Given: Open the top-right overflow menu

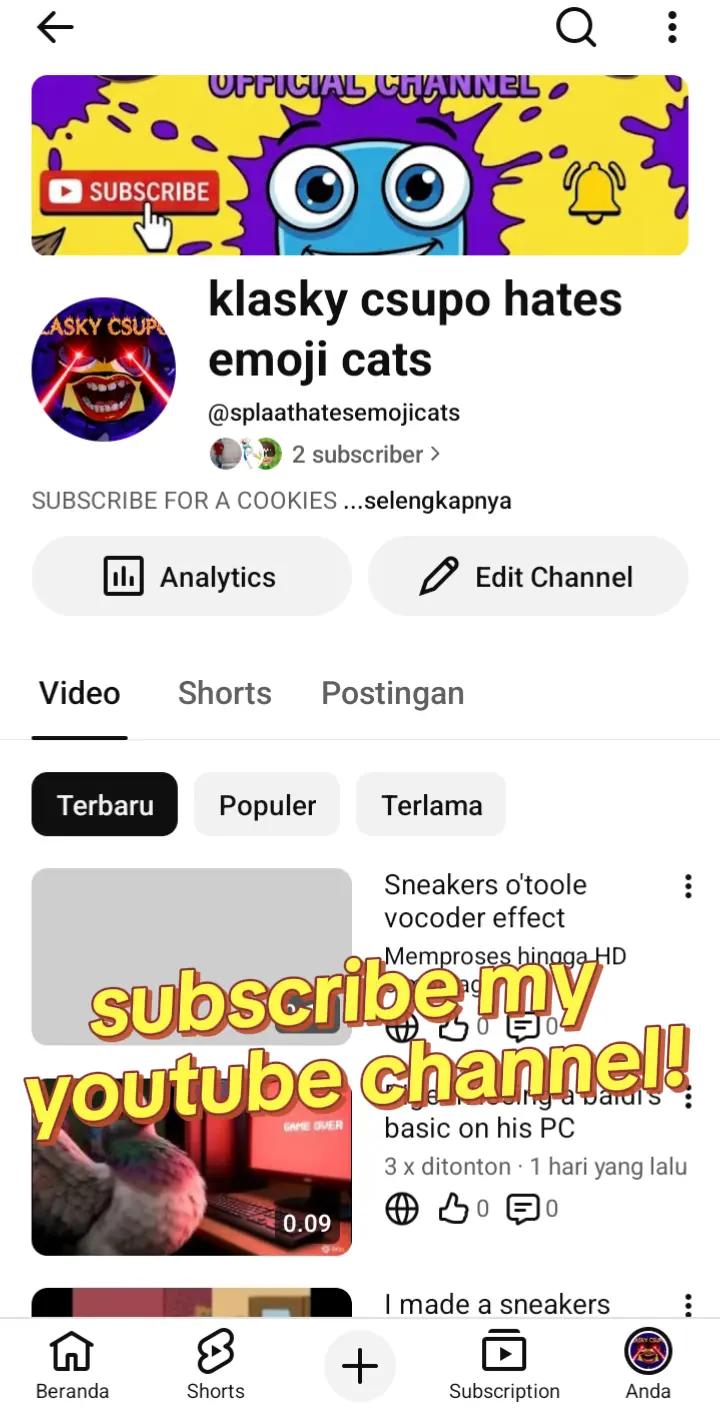Looking at the screenshot, I should pos(672,28).
